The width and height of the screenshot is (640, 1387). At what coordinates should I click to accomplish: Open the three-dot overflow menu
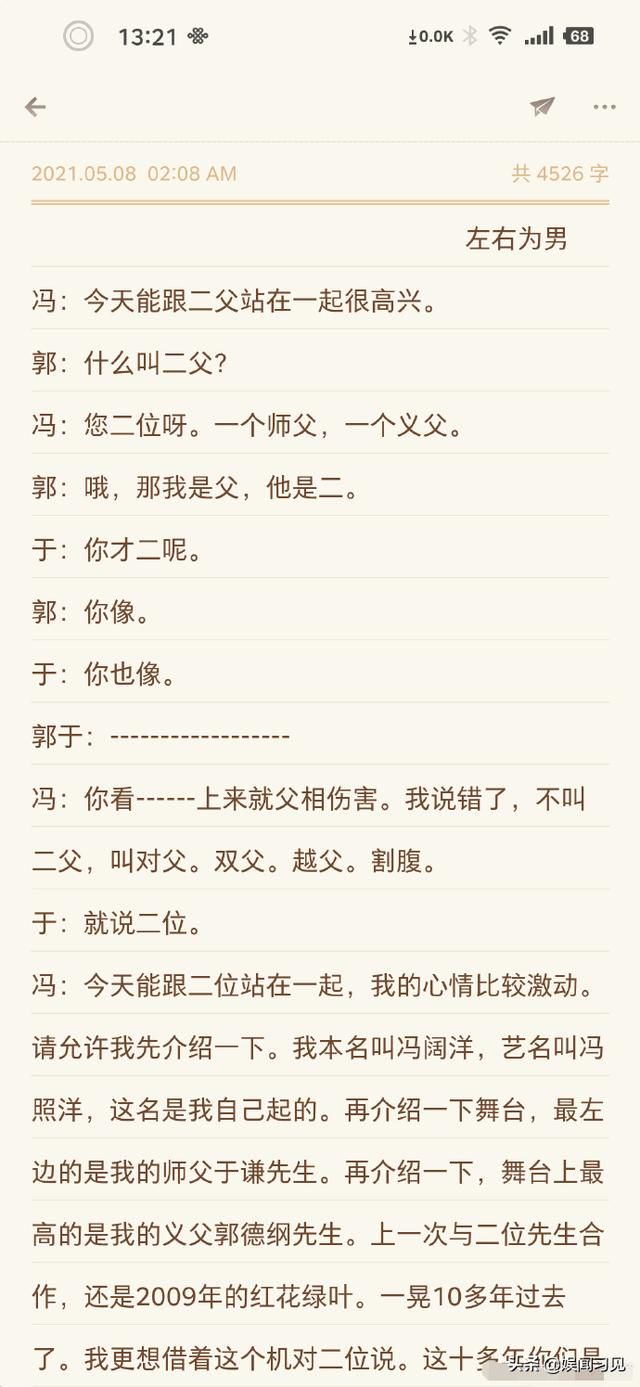pos(604,107)
